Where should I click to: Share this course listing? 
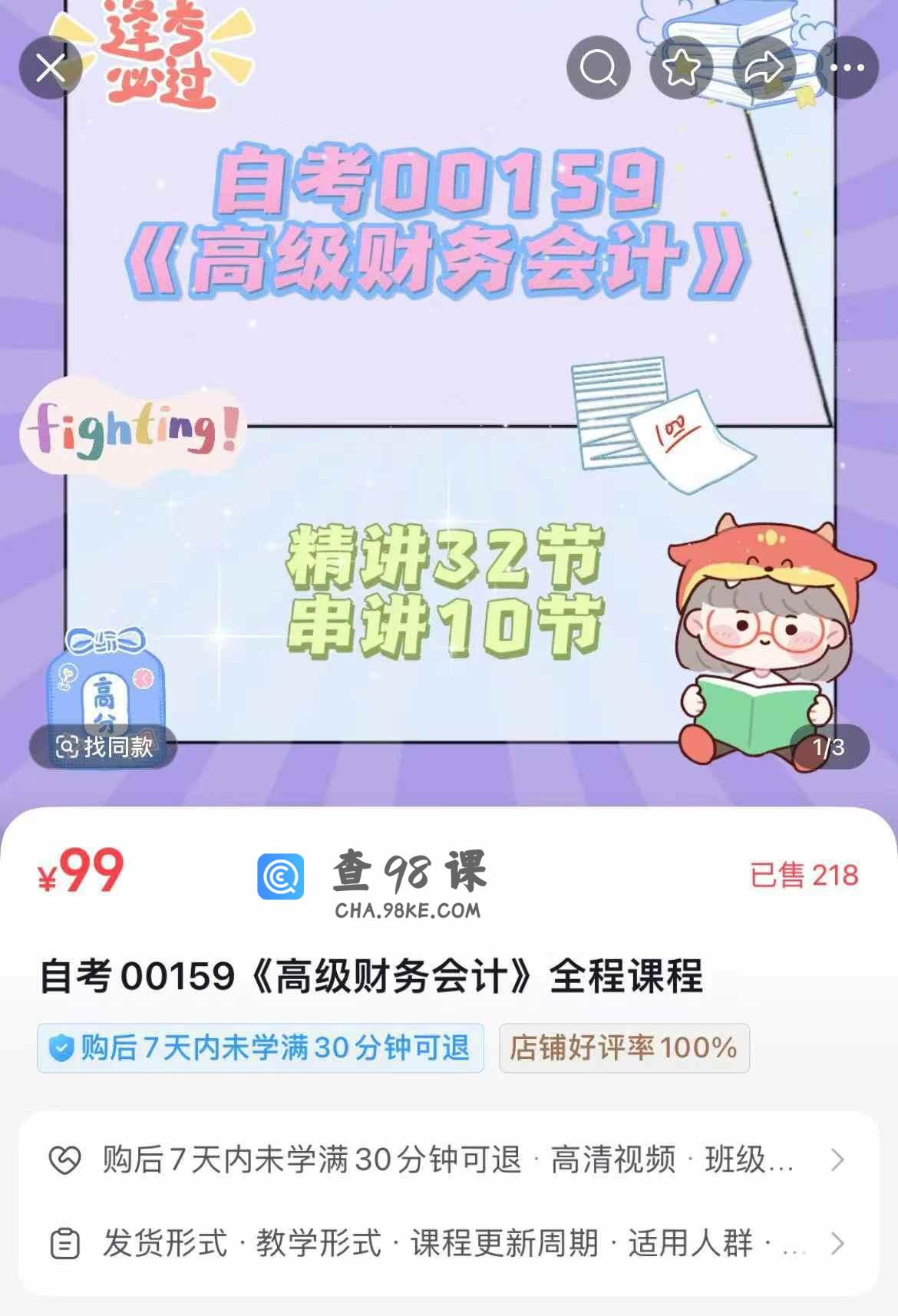[764, 68]
